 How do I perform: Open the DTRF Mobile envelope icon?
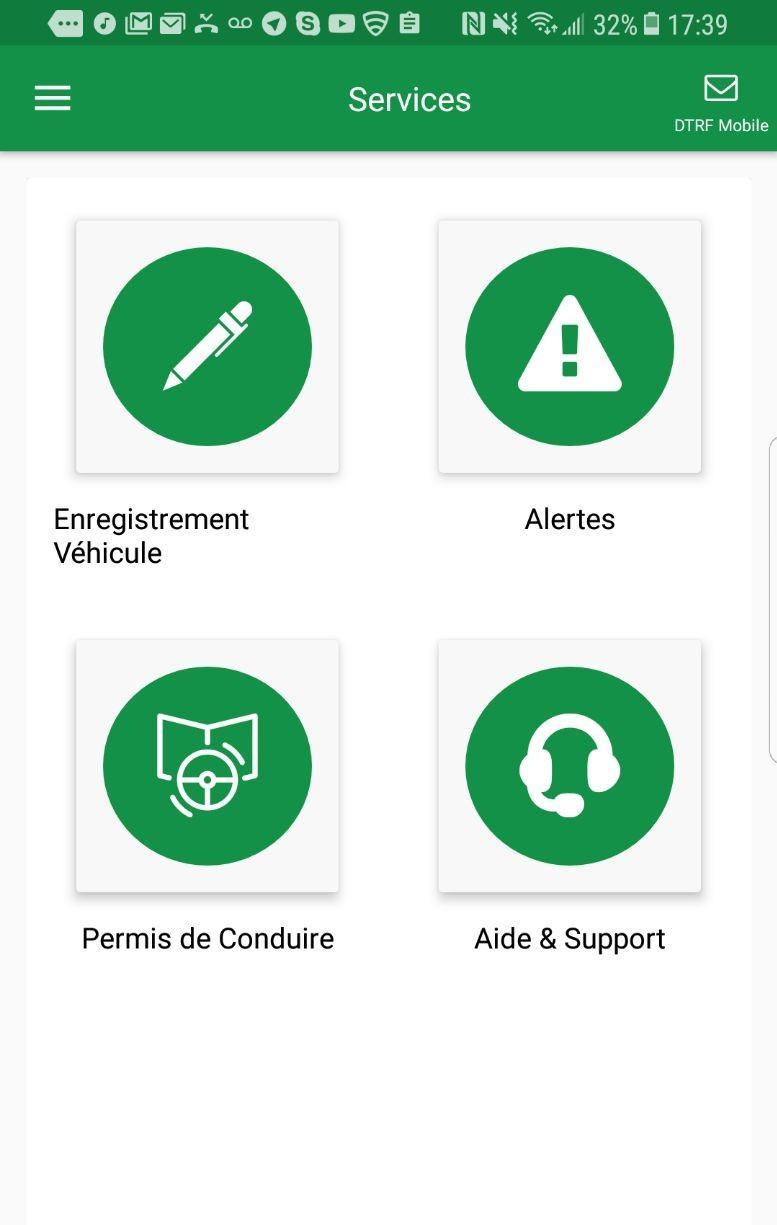719,90
